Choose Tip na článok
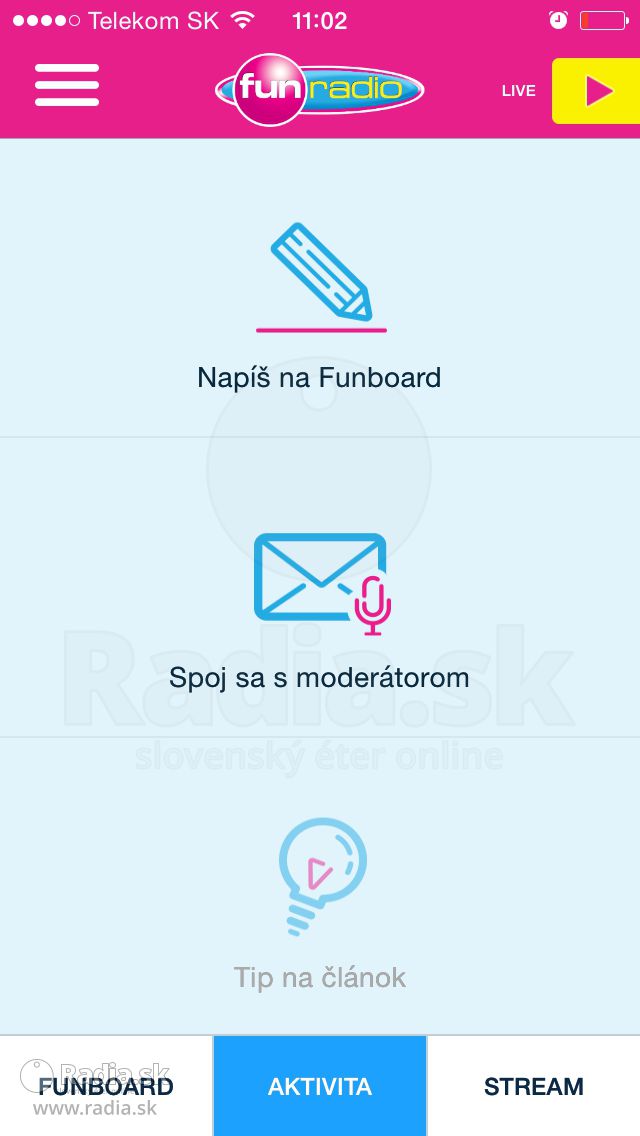This screenshot has height=1136, width=640. (x=320, y=887)
